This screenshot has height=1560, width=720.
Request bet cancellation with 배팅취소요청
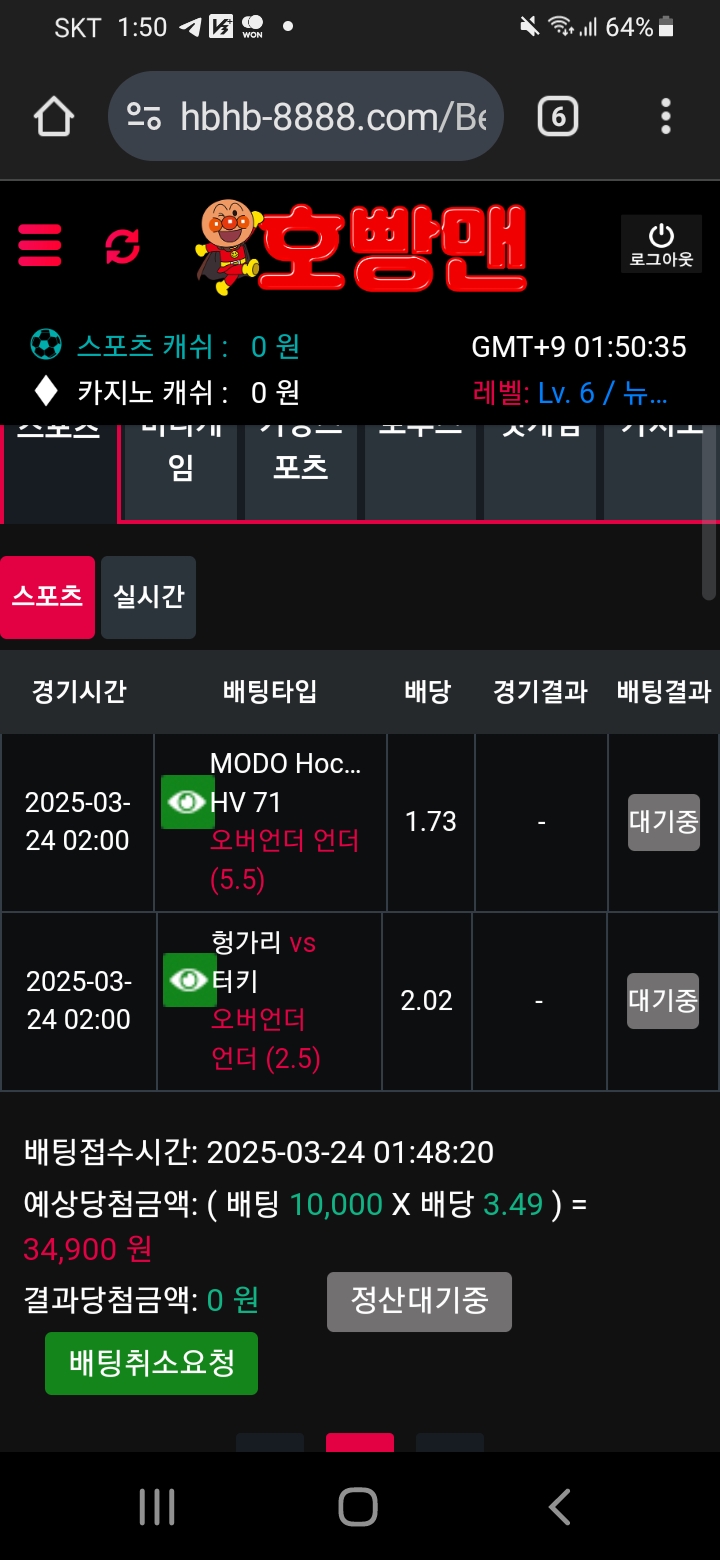click(151, 1362)
